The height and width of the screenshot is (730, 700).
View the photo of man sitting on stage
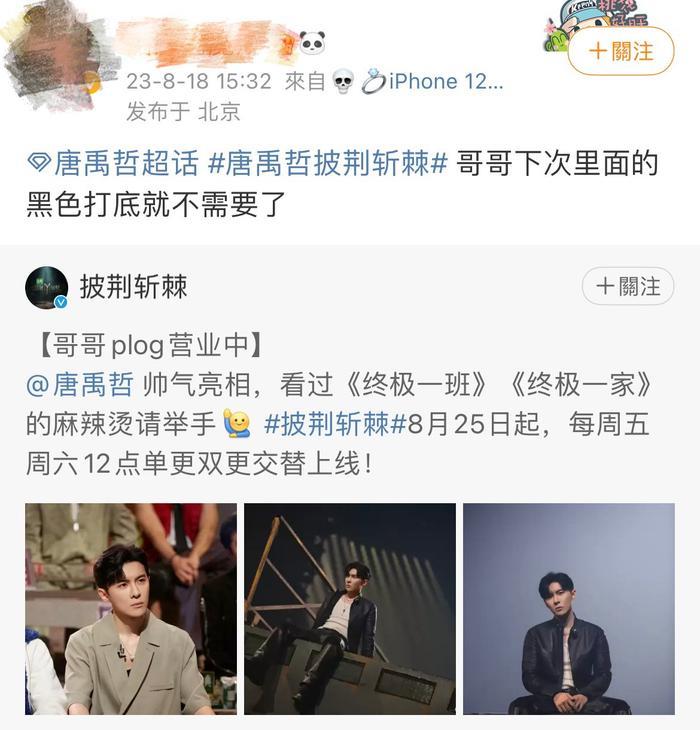350,608
